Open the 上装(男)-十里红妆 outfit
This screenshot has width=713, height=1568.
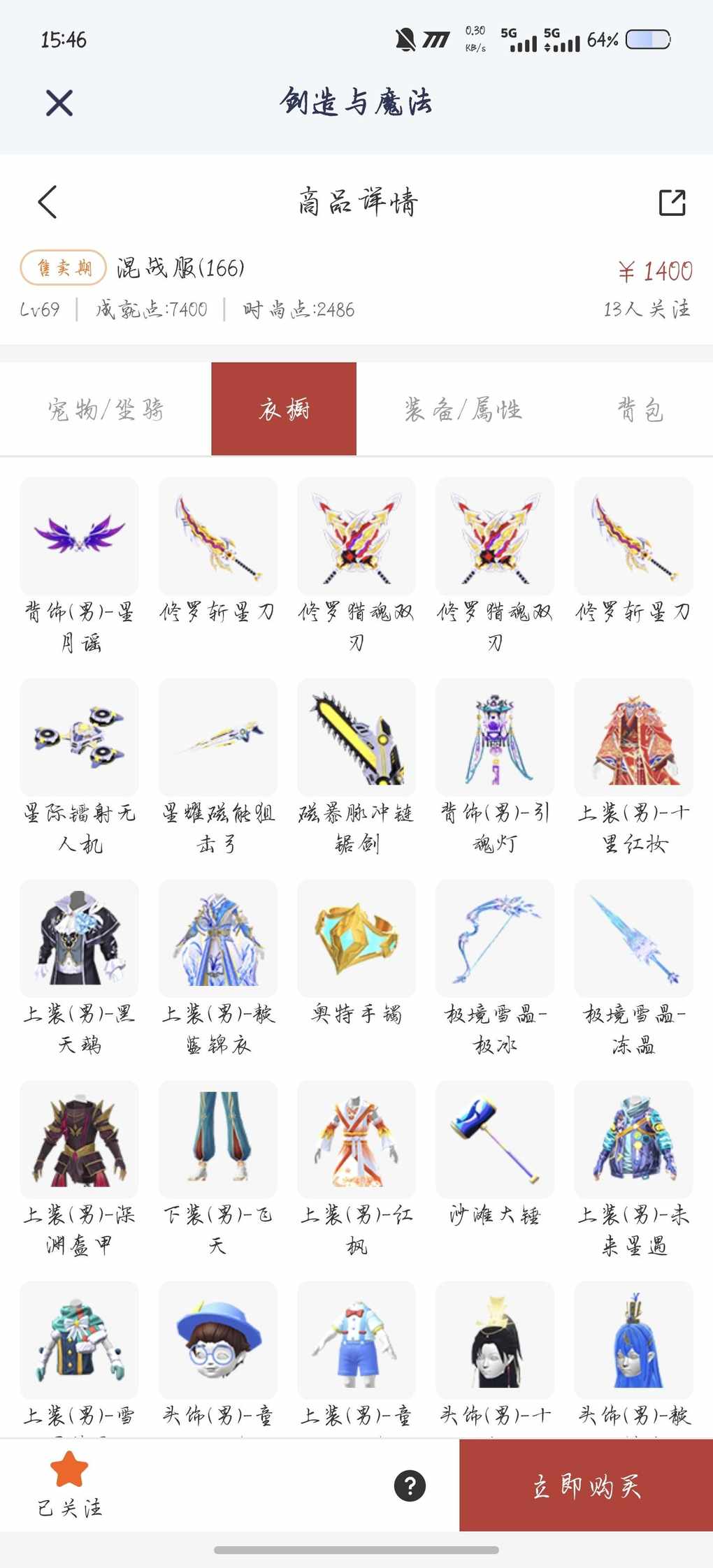(633, 738)
